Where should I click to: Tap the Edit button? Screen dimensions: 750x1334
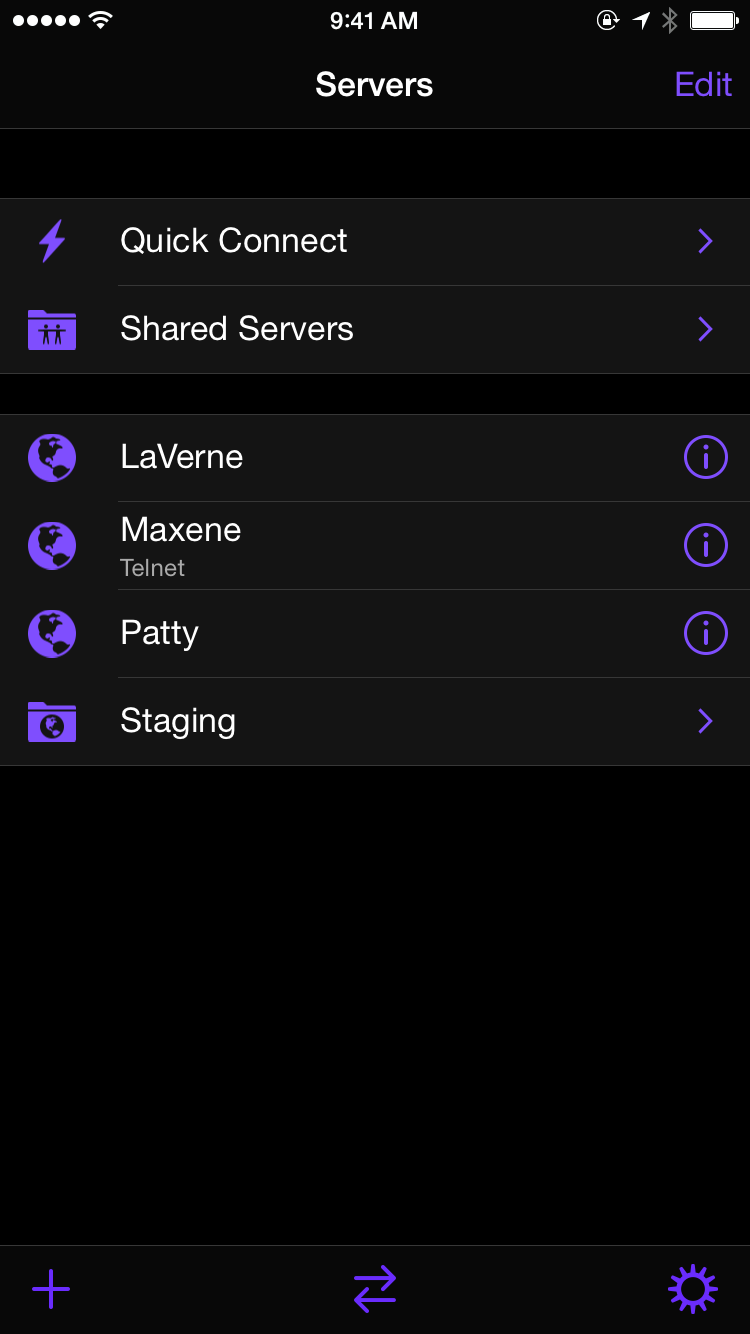(x=703, y=85)
